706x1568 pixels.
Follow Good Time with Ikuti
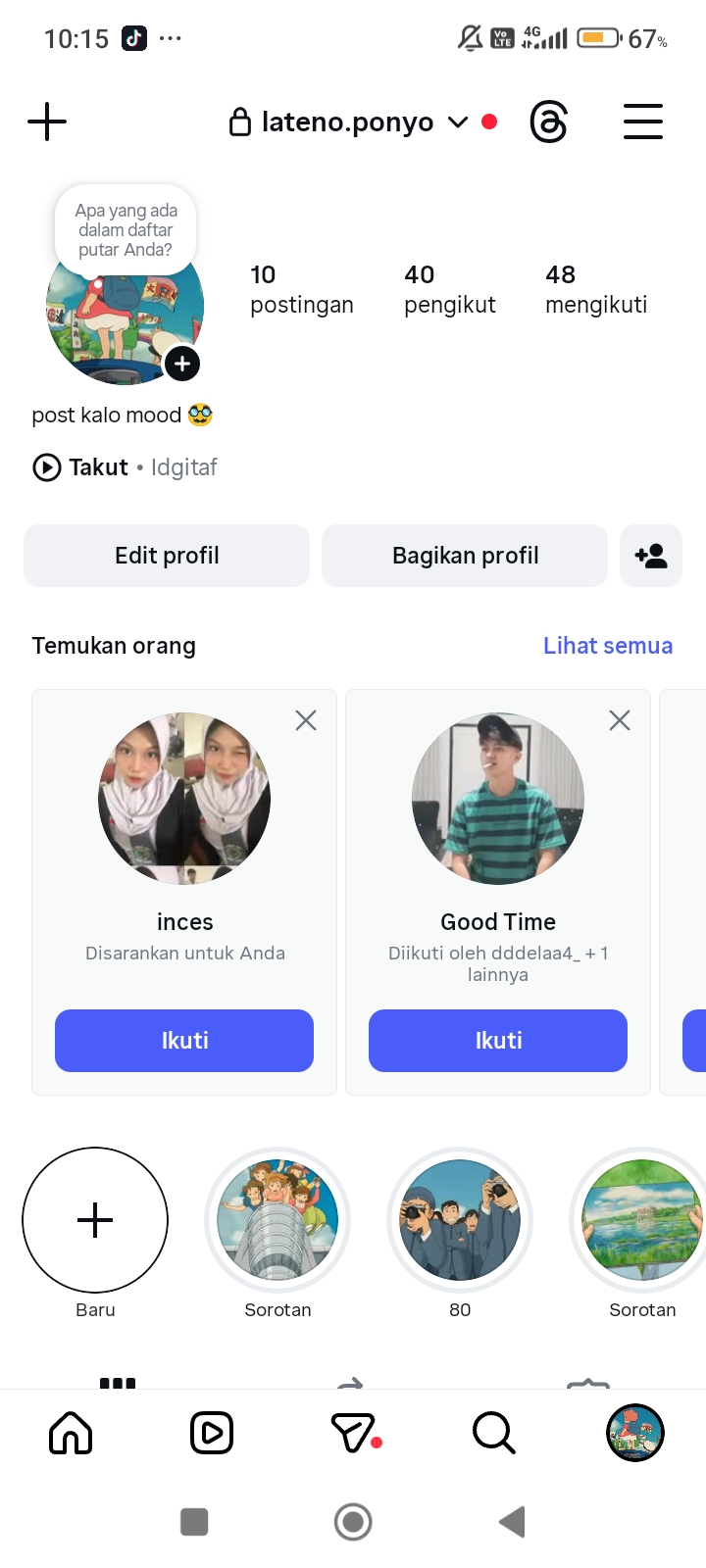click(498, 1041)
